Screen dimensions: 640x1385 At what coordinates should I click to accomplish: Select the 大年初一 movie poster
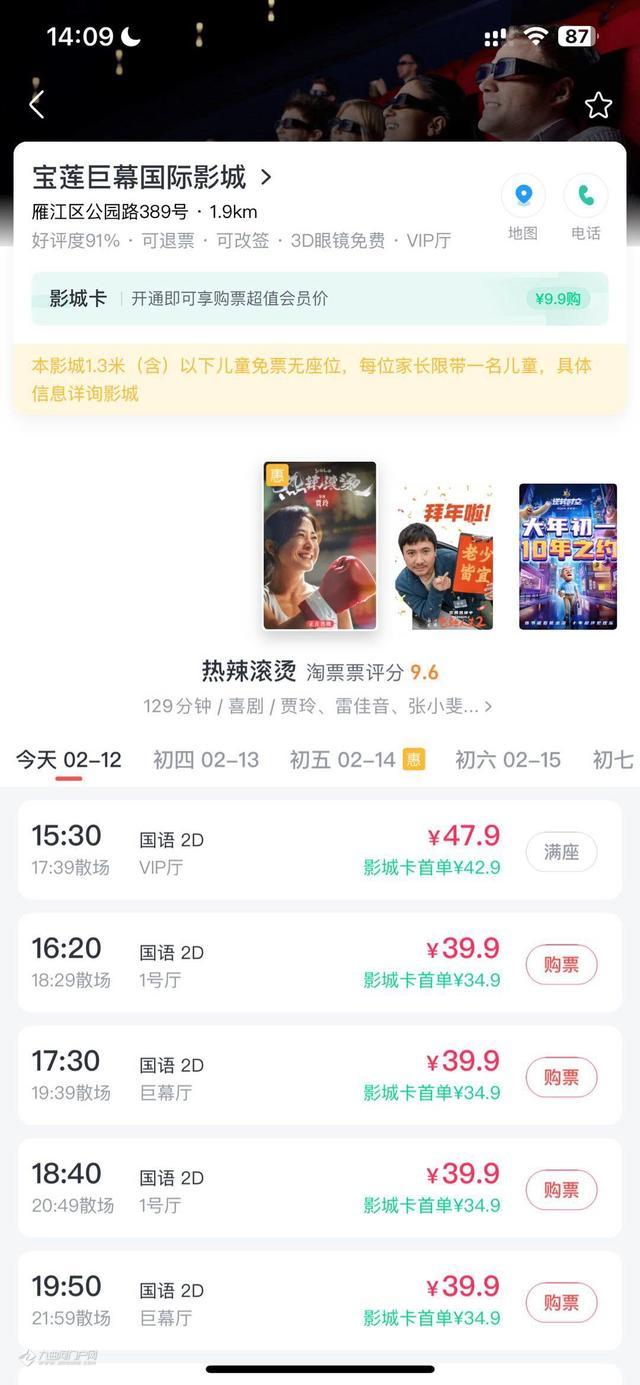pyautogui.click(x=567, y=556)
